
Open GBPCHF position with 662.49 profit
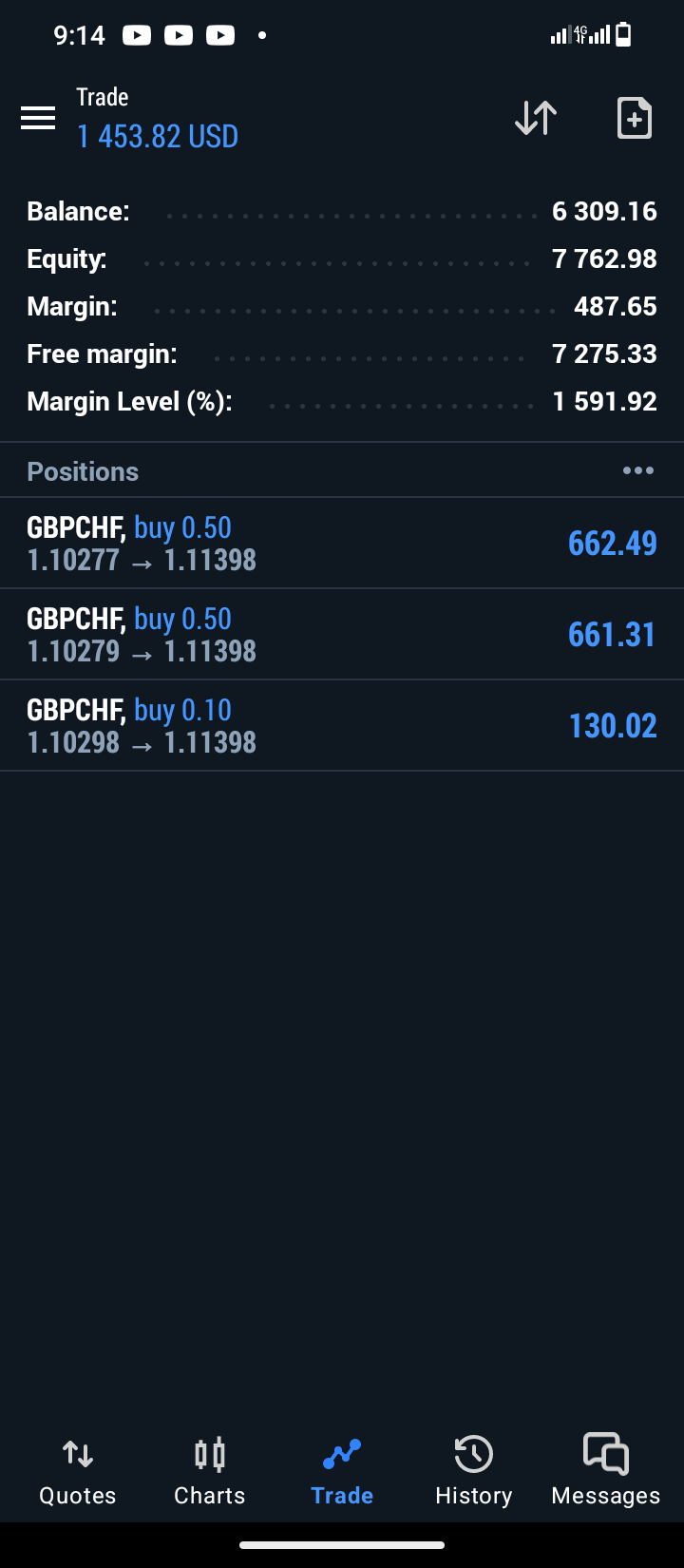(342, 544)
